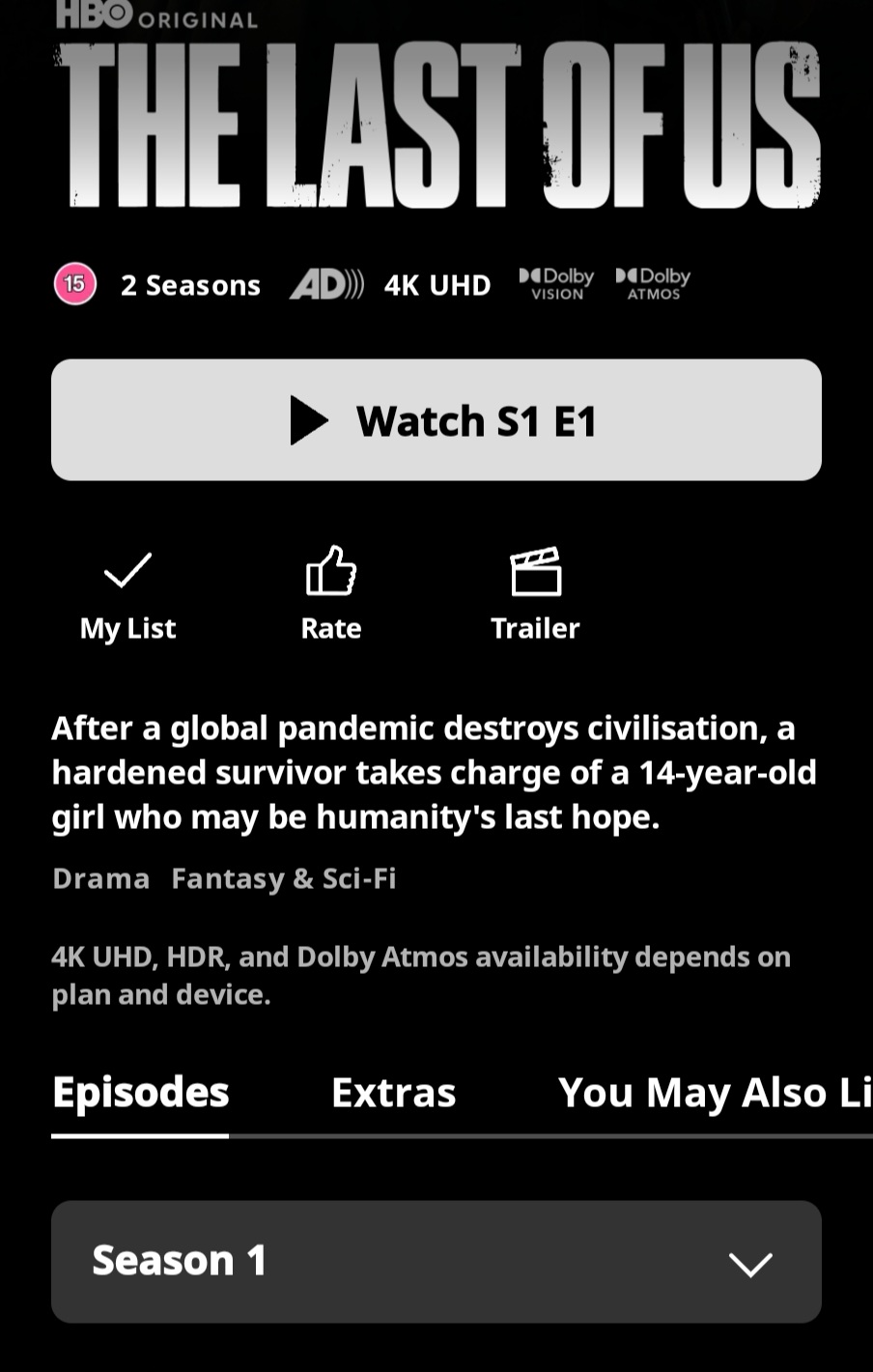Open the You May Also Like tab
873x1372 pixels.
[x=715, y=1093]
